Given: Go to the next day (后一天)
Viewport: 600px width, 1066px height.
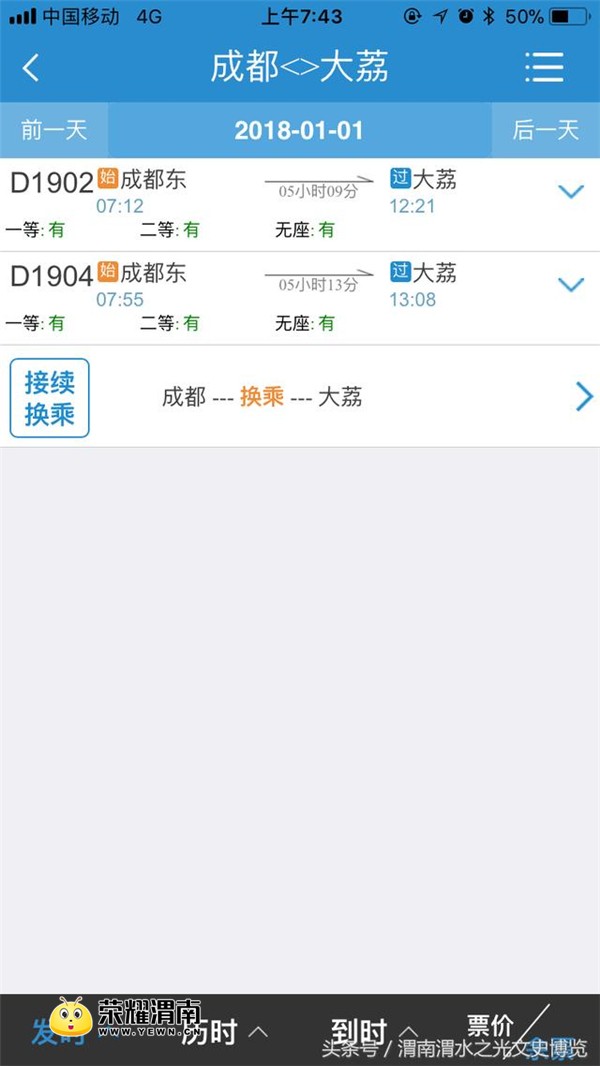Looking at the screenshot, I should (545, 130).
